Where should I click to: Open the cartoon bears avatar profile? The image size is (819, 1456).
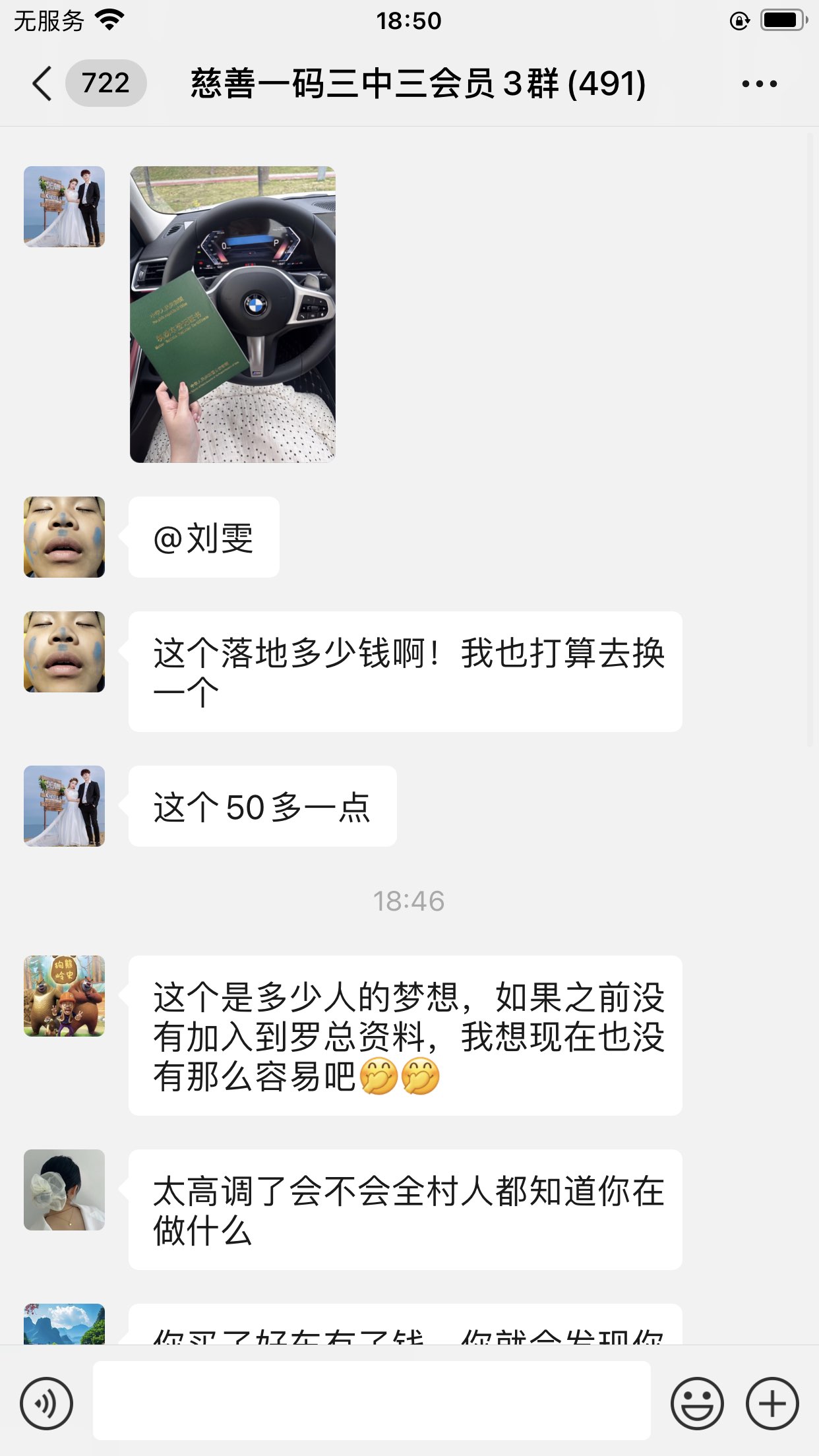point(64,996)
